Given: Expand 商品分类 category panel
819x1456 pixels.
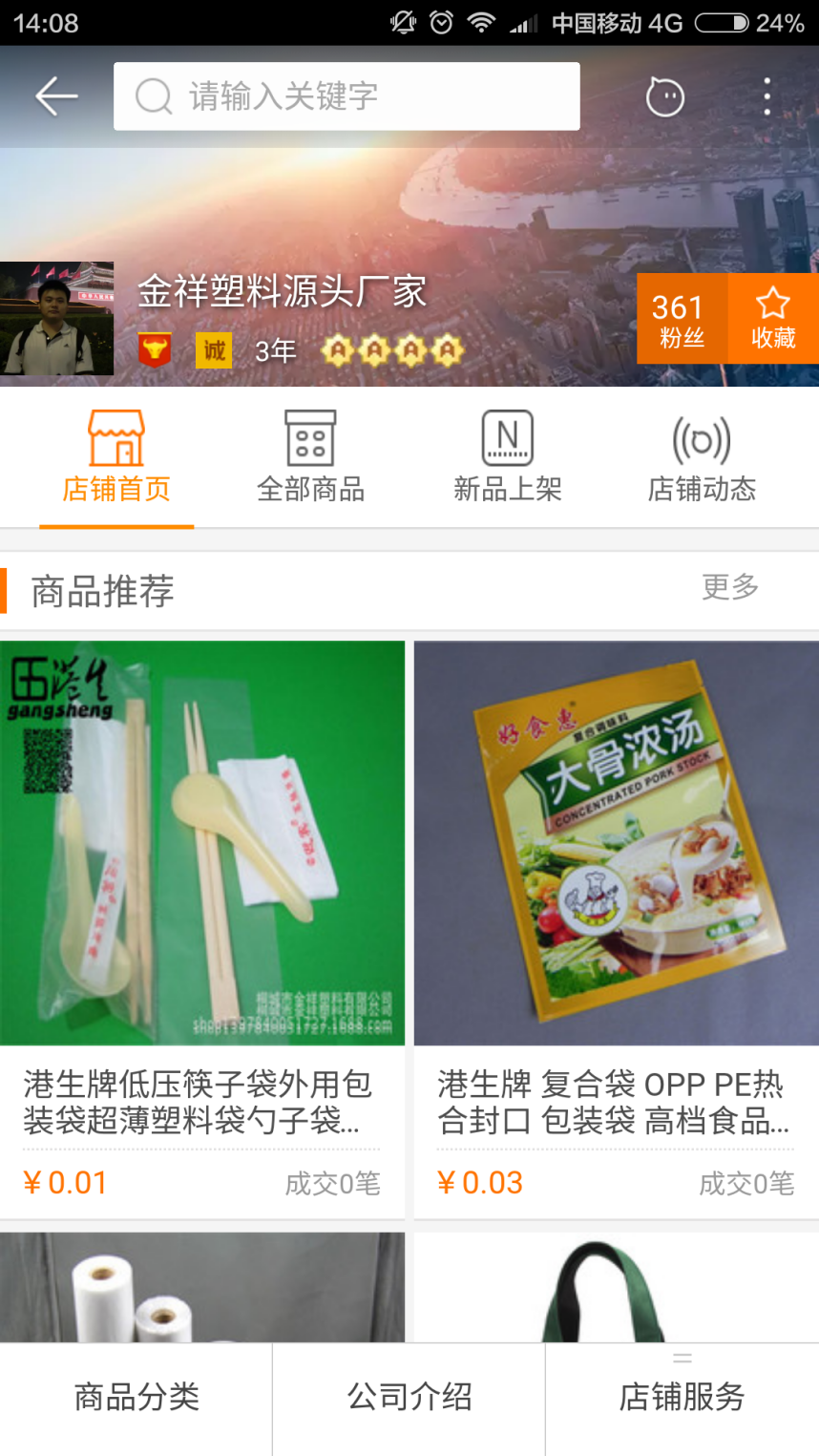Looking at the screenshot, I should point(136,1397).
